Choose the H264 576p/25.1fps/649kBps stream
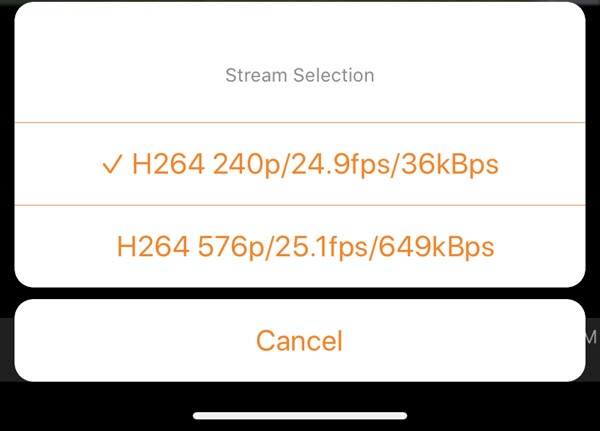600x431 pixels. pos(300,246)
